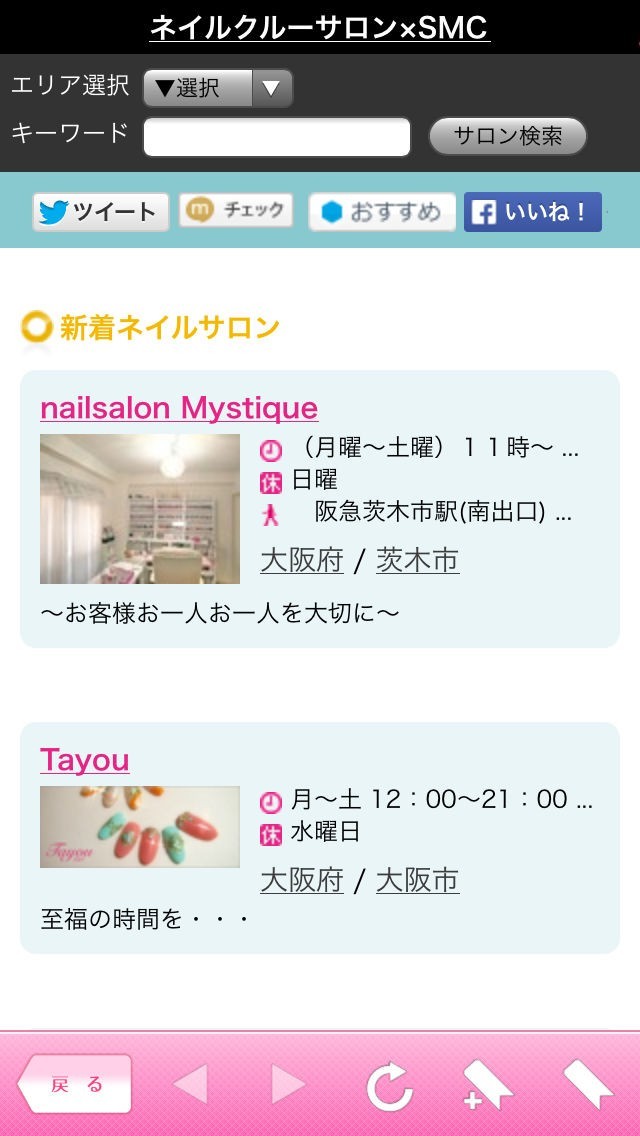The height and width of the screenshot is (1136, 640).
Task: Like the page with いいね!
Action: [532, 212]
